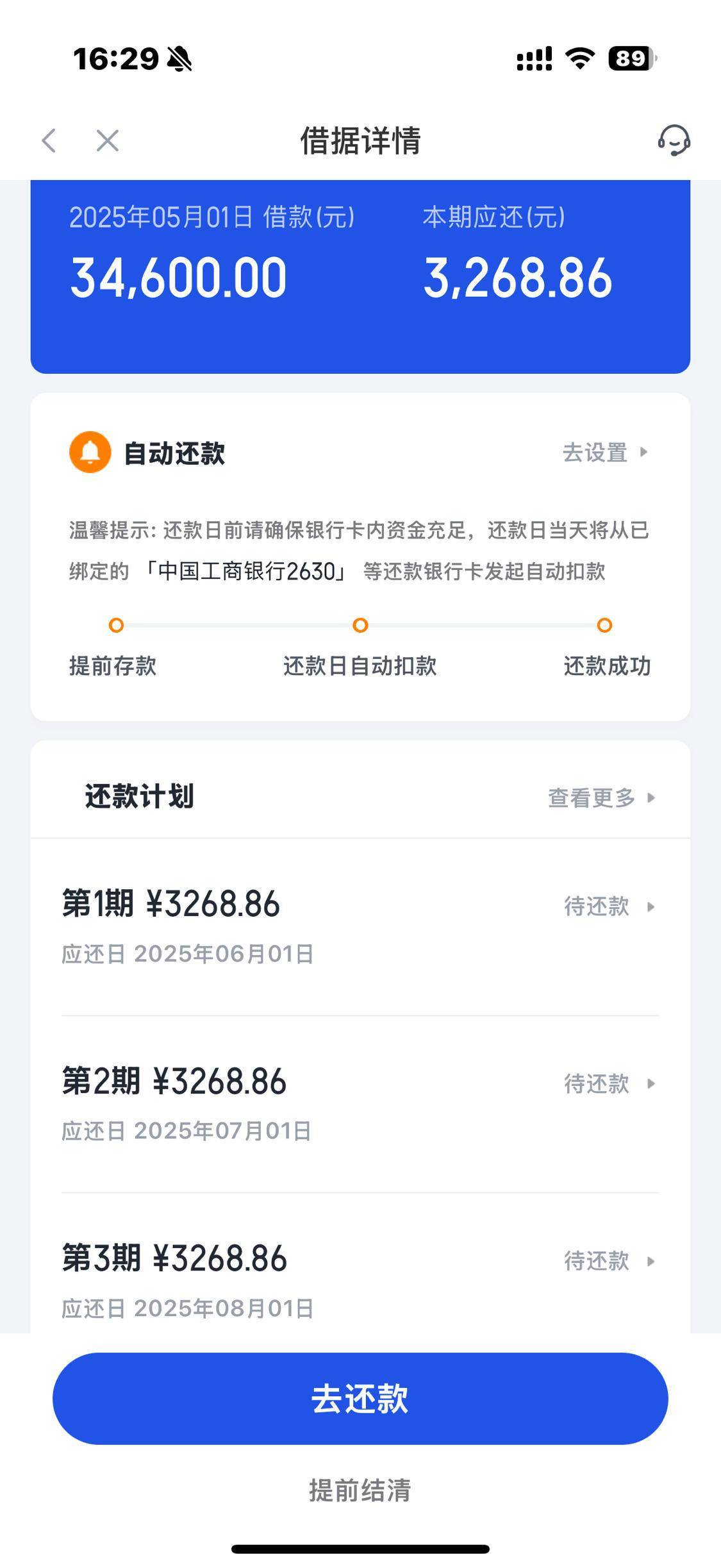Go back using the left arrow
Viewport: 721px width, 1568px height.
49,140
